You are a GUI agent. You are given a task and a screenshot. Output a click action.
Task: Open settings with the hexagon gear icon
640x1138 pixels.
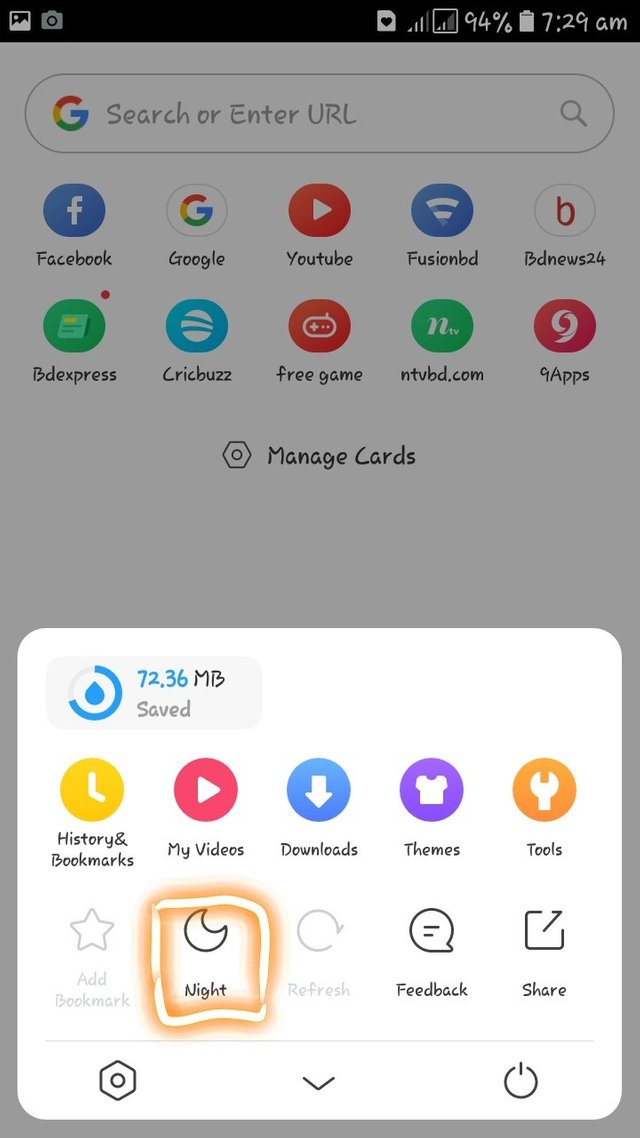pos(118,1081)
